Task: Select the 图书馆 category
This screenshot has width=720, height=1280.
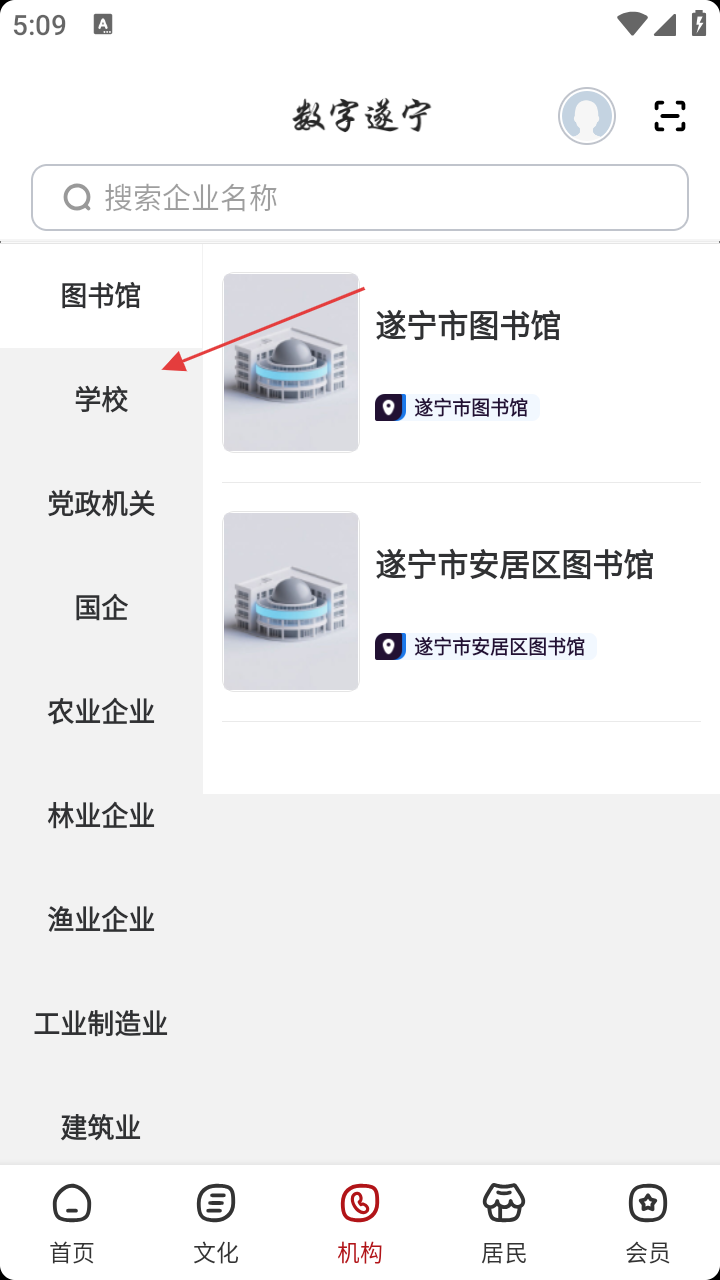Action: click(x=101, y=296)
